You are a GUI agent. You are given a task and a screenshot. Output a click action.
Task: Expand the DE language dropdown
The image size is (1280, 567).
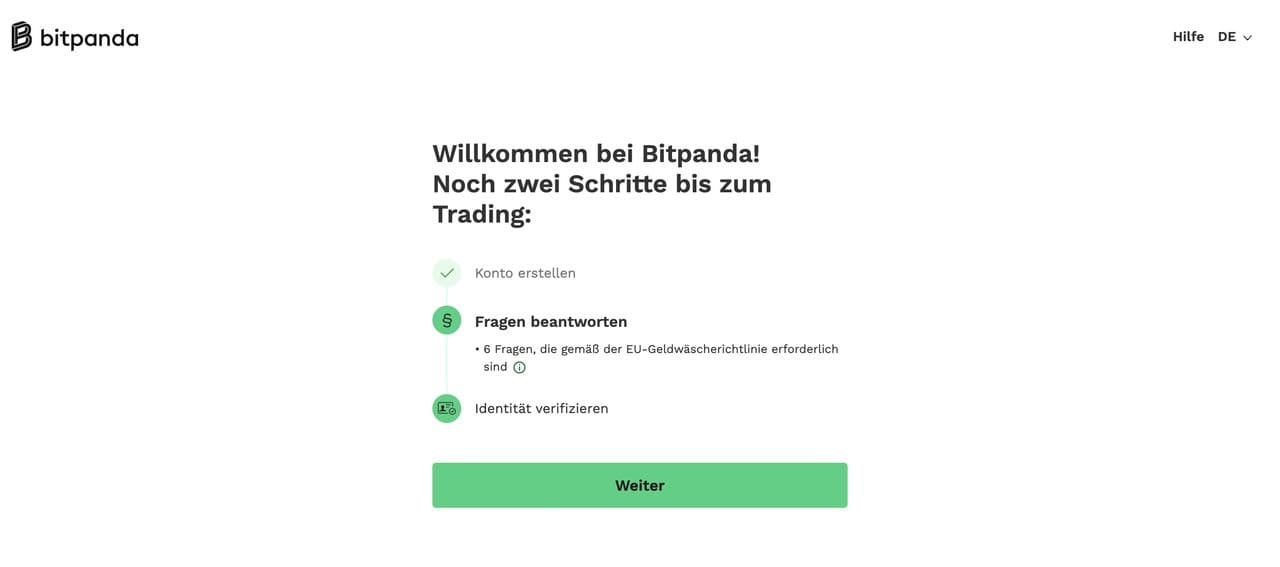(1235, 37)
